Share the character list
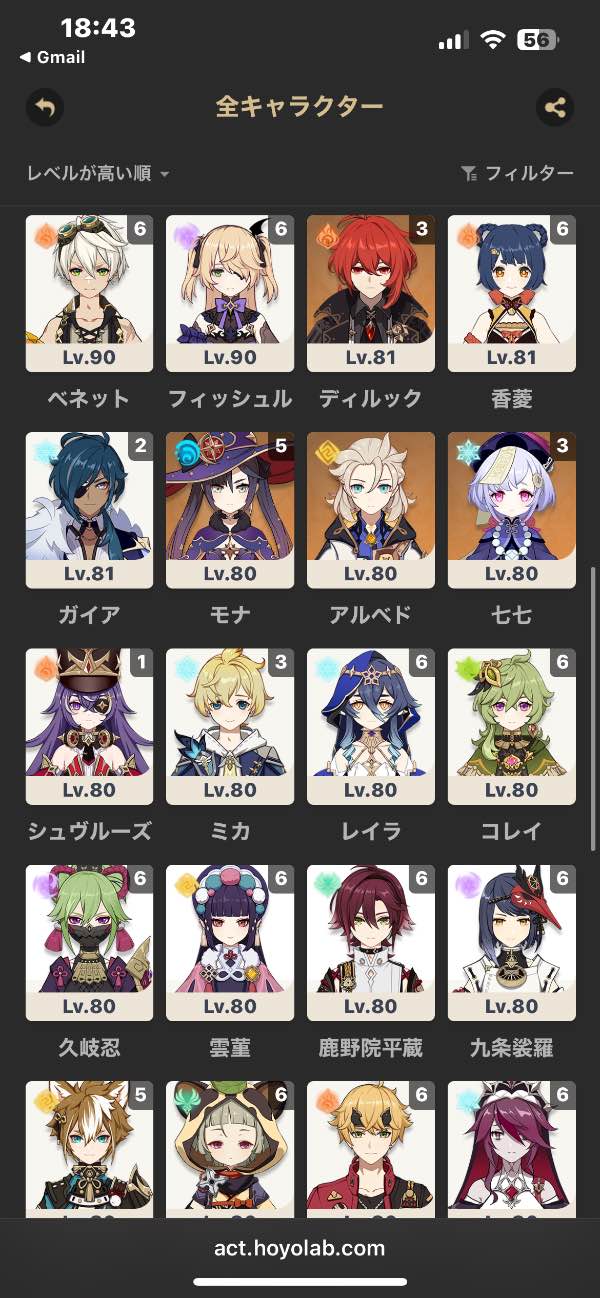600x1298 pixels. [x=555, y=107]
